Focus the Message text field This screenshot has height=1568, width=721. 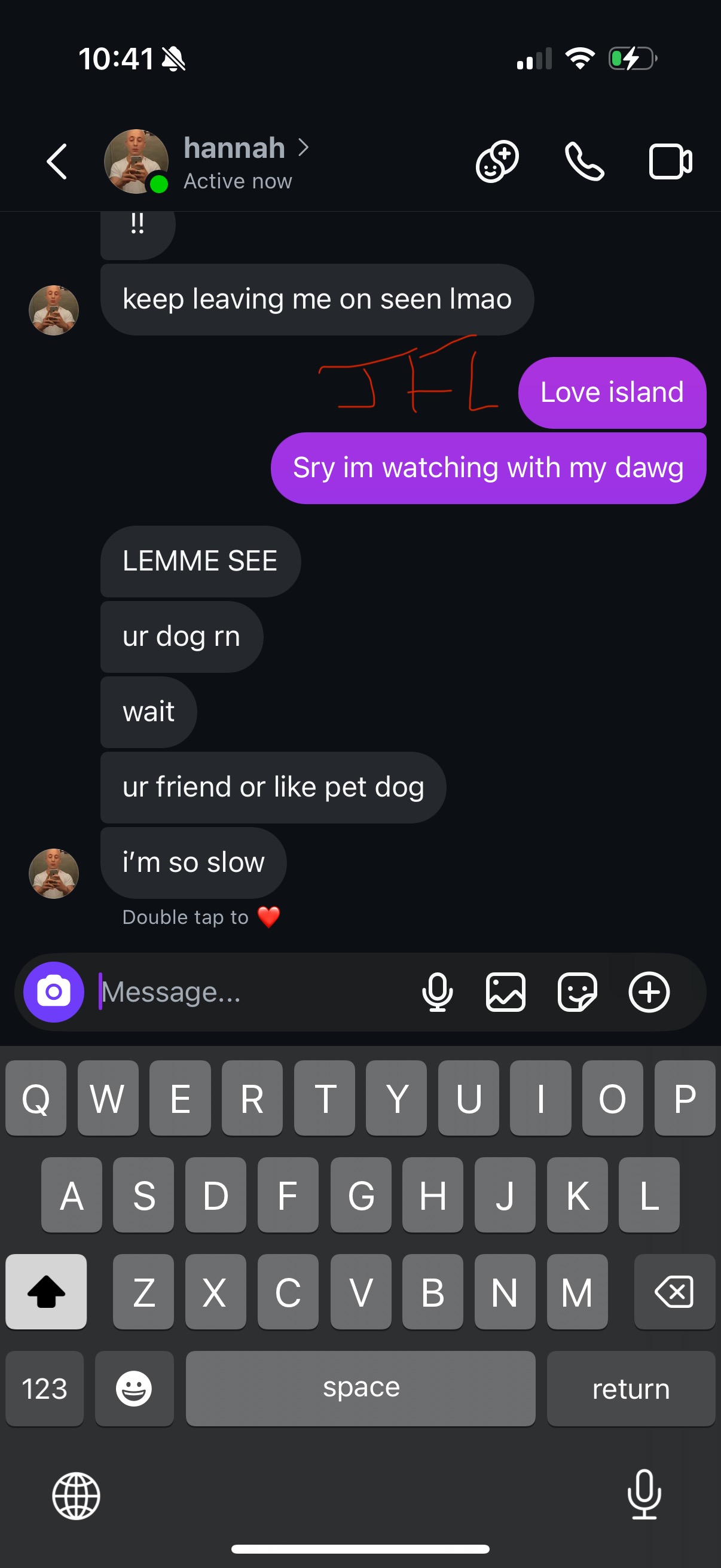click(249, 992)
